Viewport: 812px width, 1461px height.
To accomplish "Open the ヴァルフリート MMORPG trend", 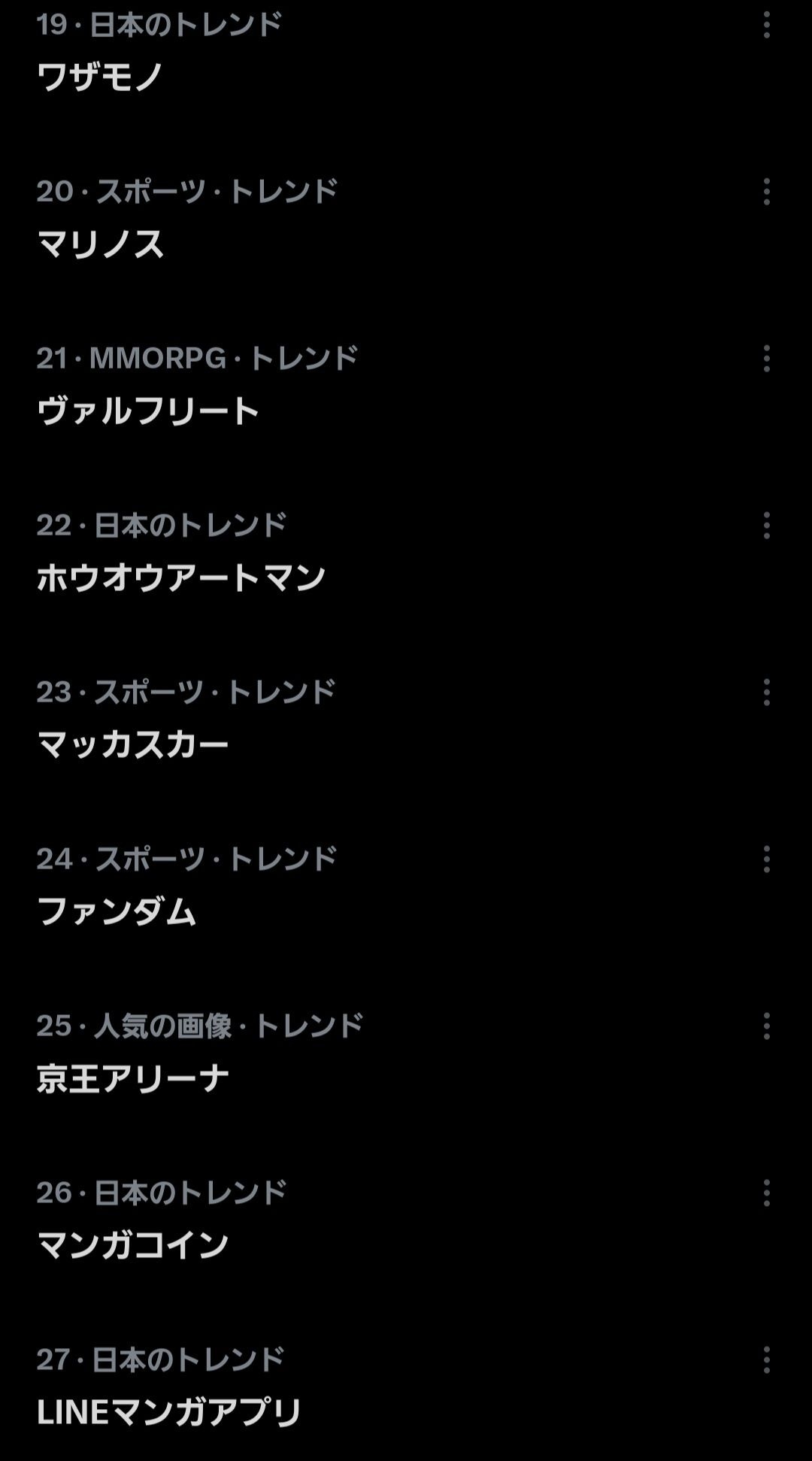I will [148, 411].
